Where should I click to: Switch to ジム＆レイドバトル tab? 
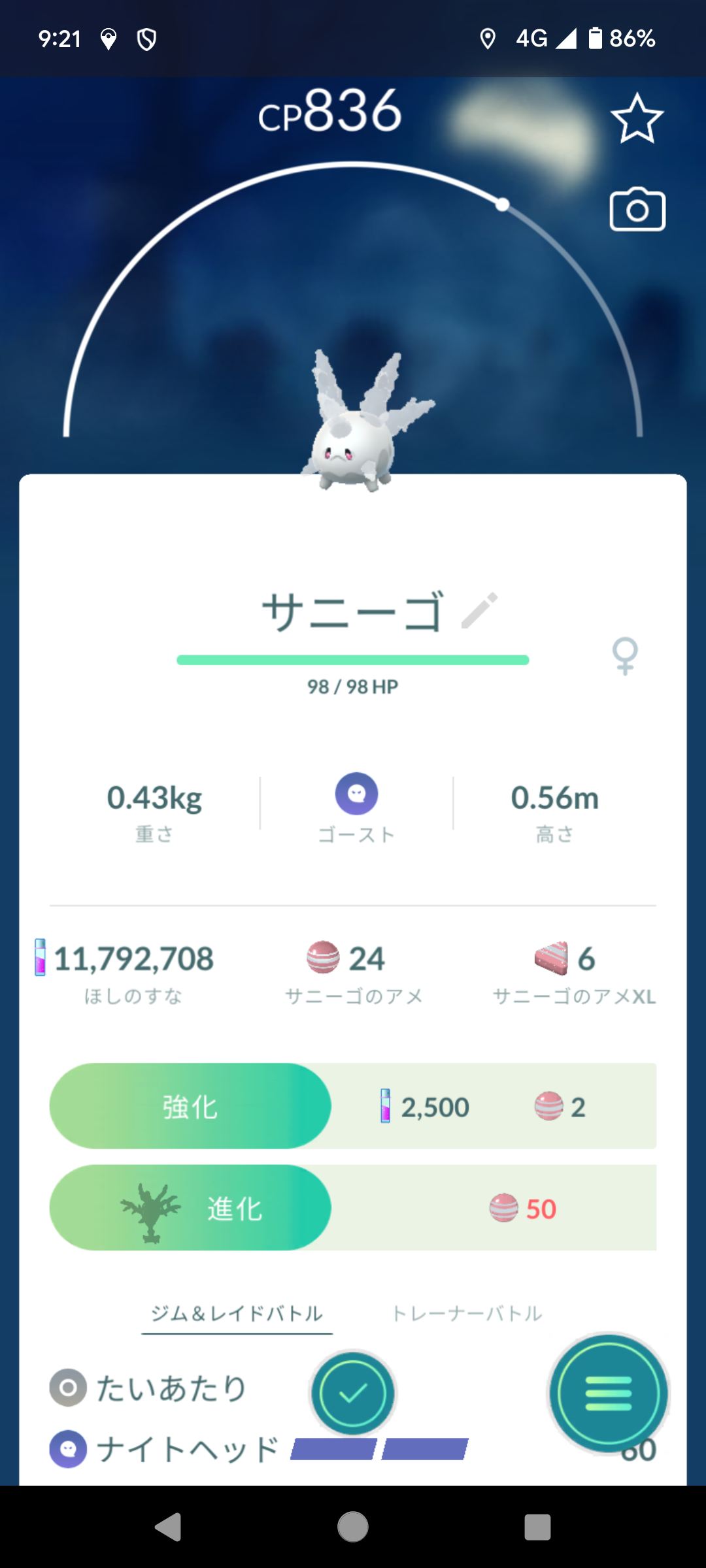pyautogui.click(x=237, y=1313)
